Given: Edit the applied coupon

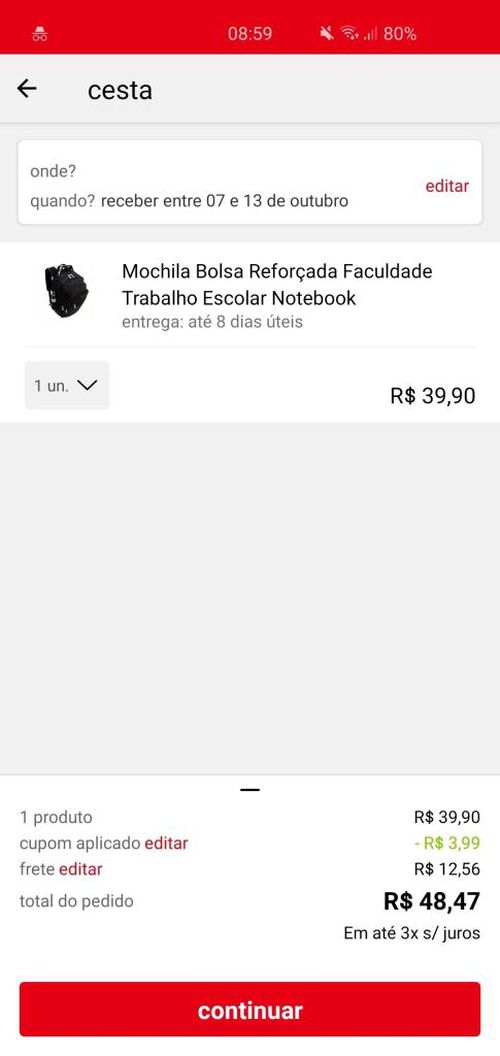Looking at the screenshot, I should point(166,843).
